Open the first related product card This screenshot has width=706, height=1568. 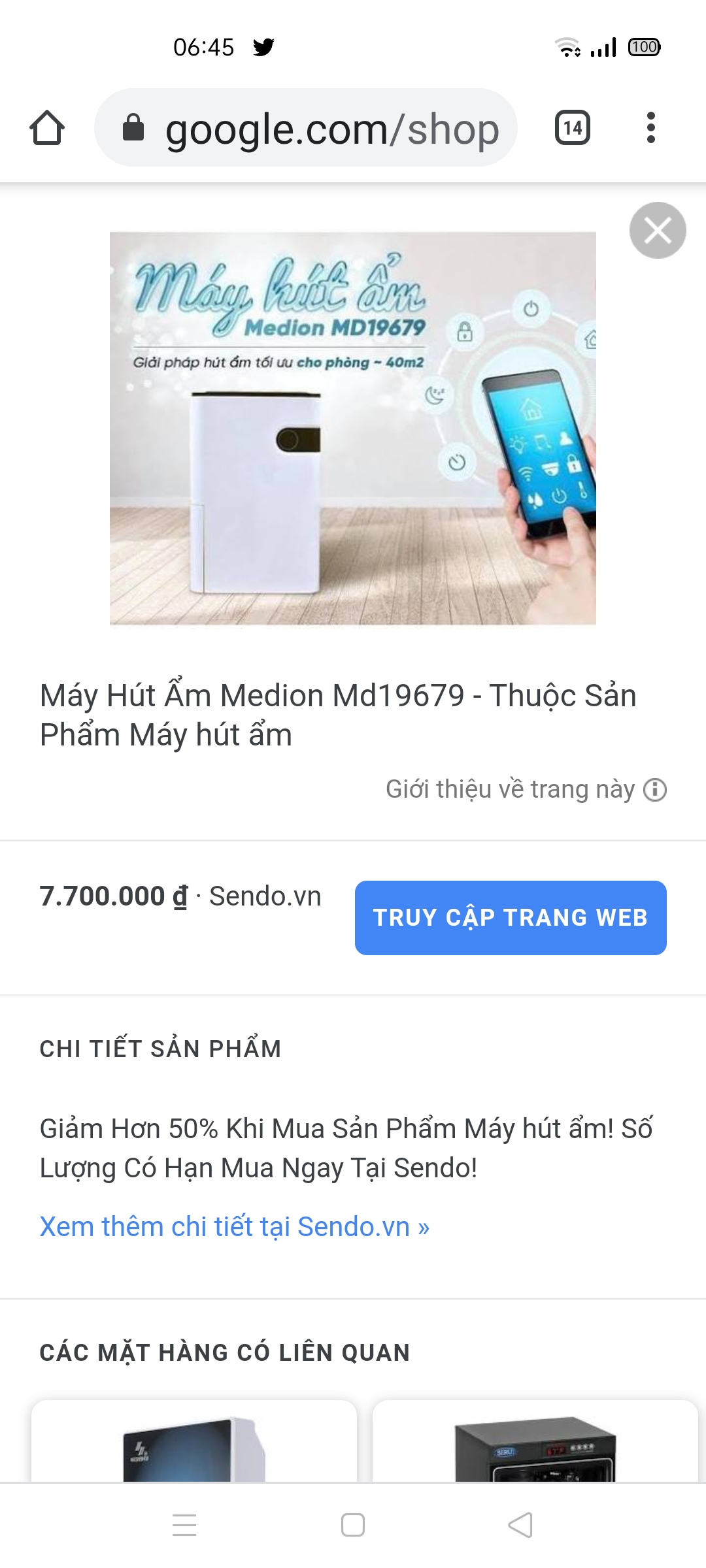coord(194,1444)
